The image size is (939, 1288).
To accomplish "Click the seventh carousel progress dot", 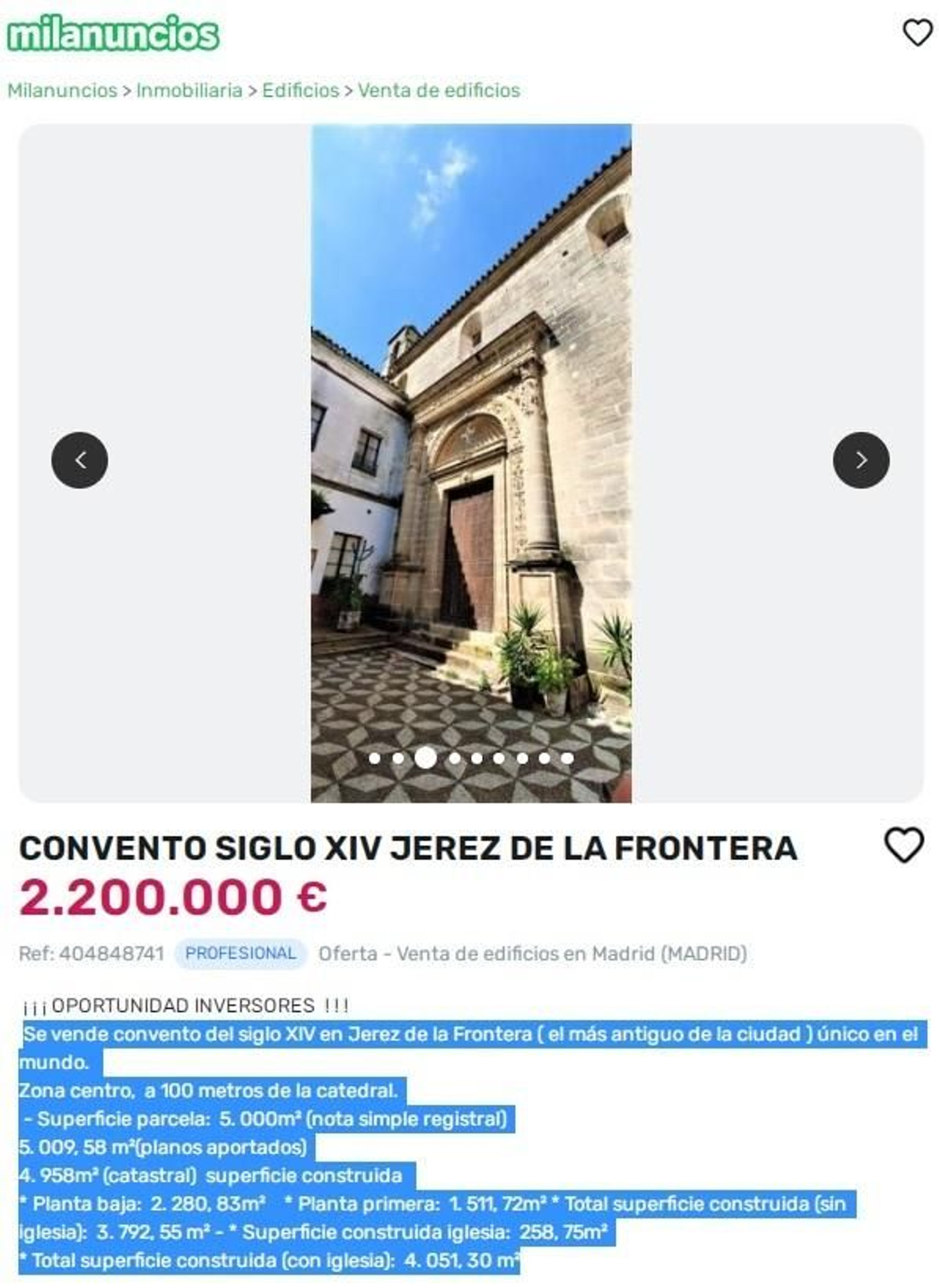I will coord(523,758).
